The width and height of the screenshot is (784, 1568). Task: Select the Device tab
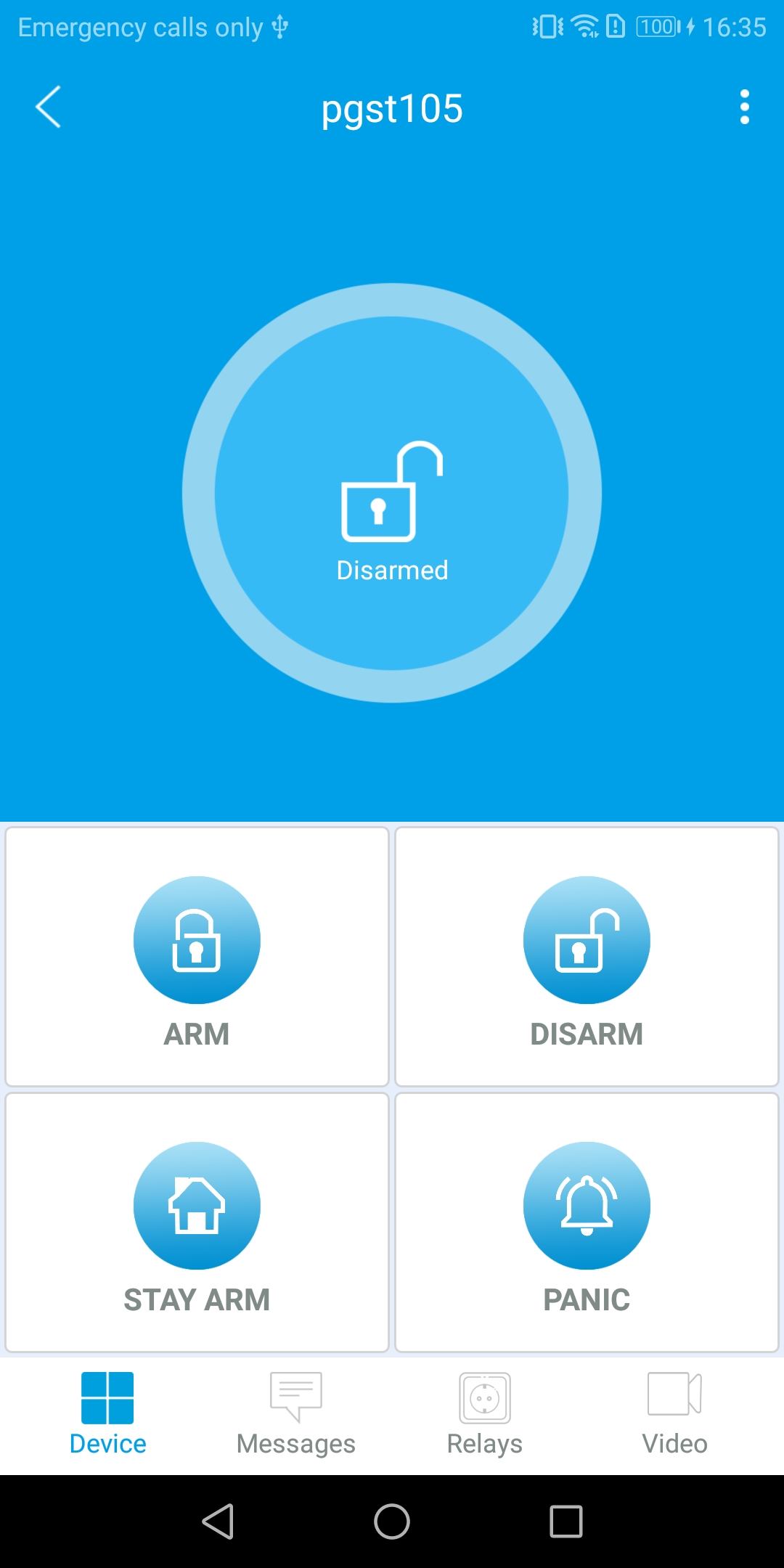pos(107,1414)
